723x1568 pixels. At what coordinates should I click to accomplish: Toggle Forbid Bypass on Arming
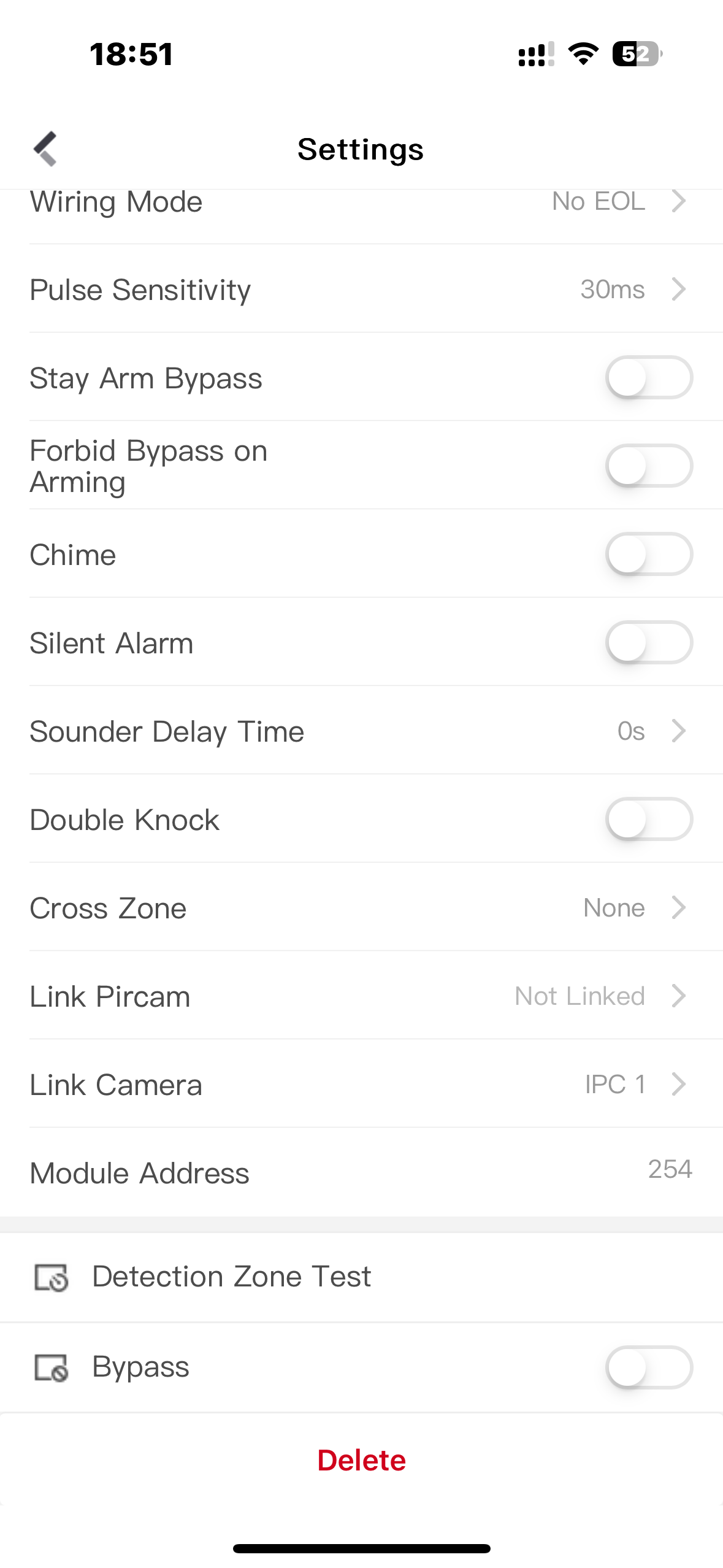649,466
